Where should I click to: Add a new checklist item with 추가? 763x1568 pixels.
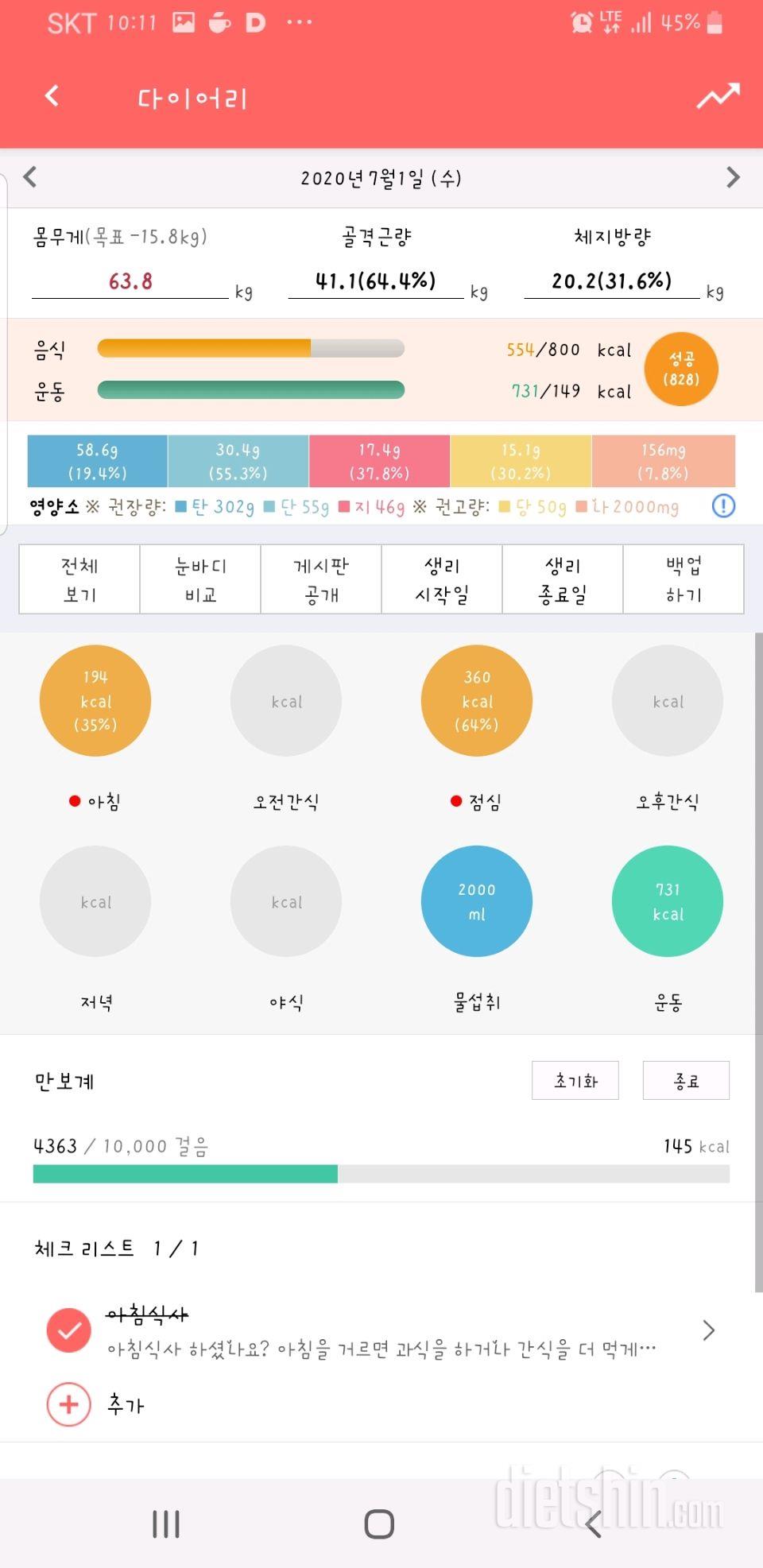coord(69,1404)
